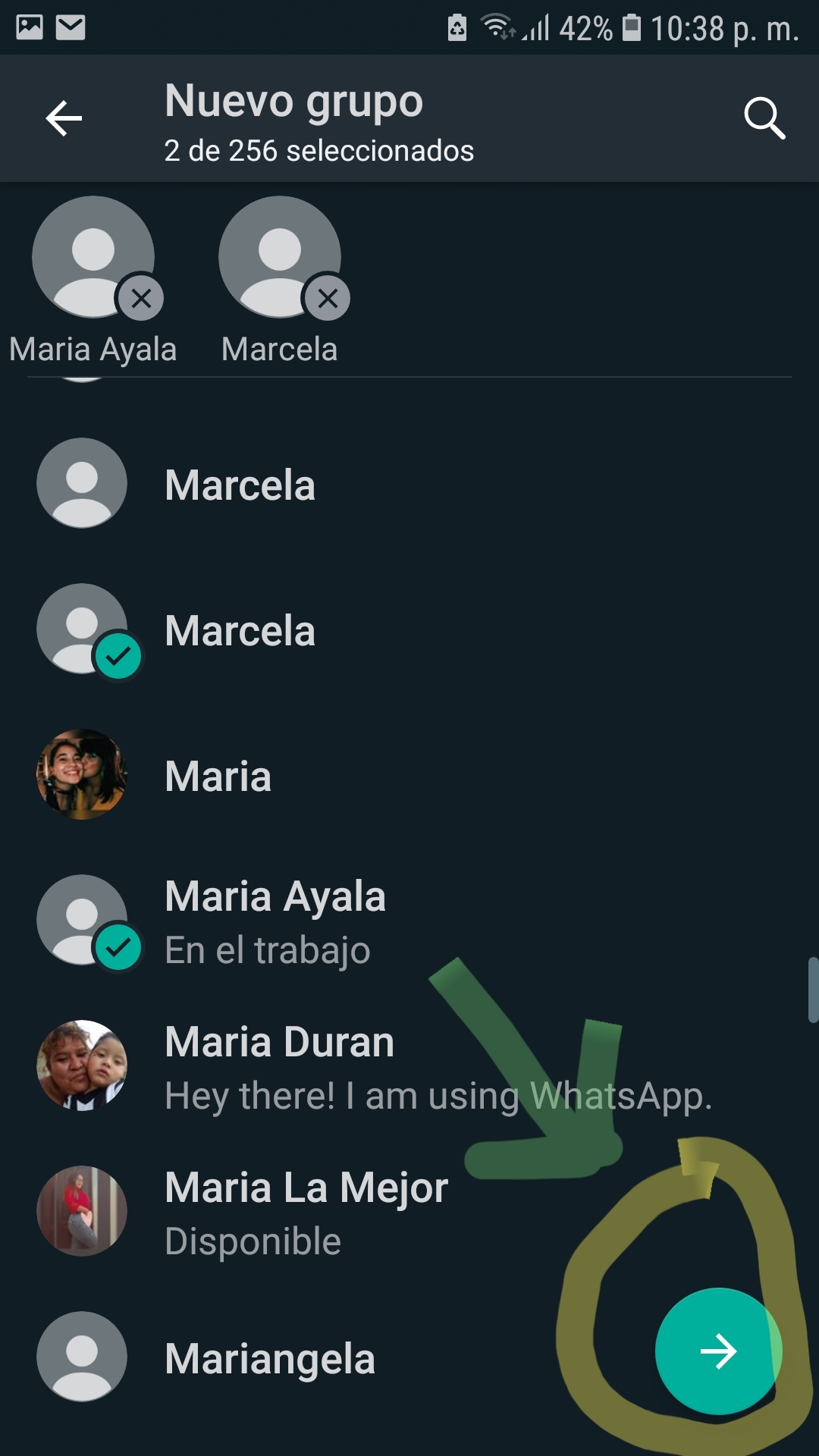Remove Maria Ayala from selected chips

141,298
